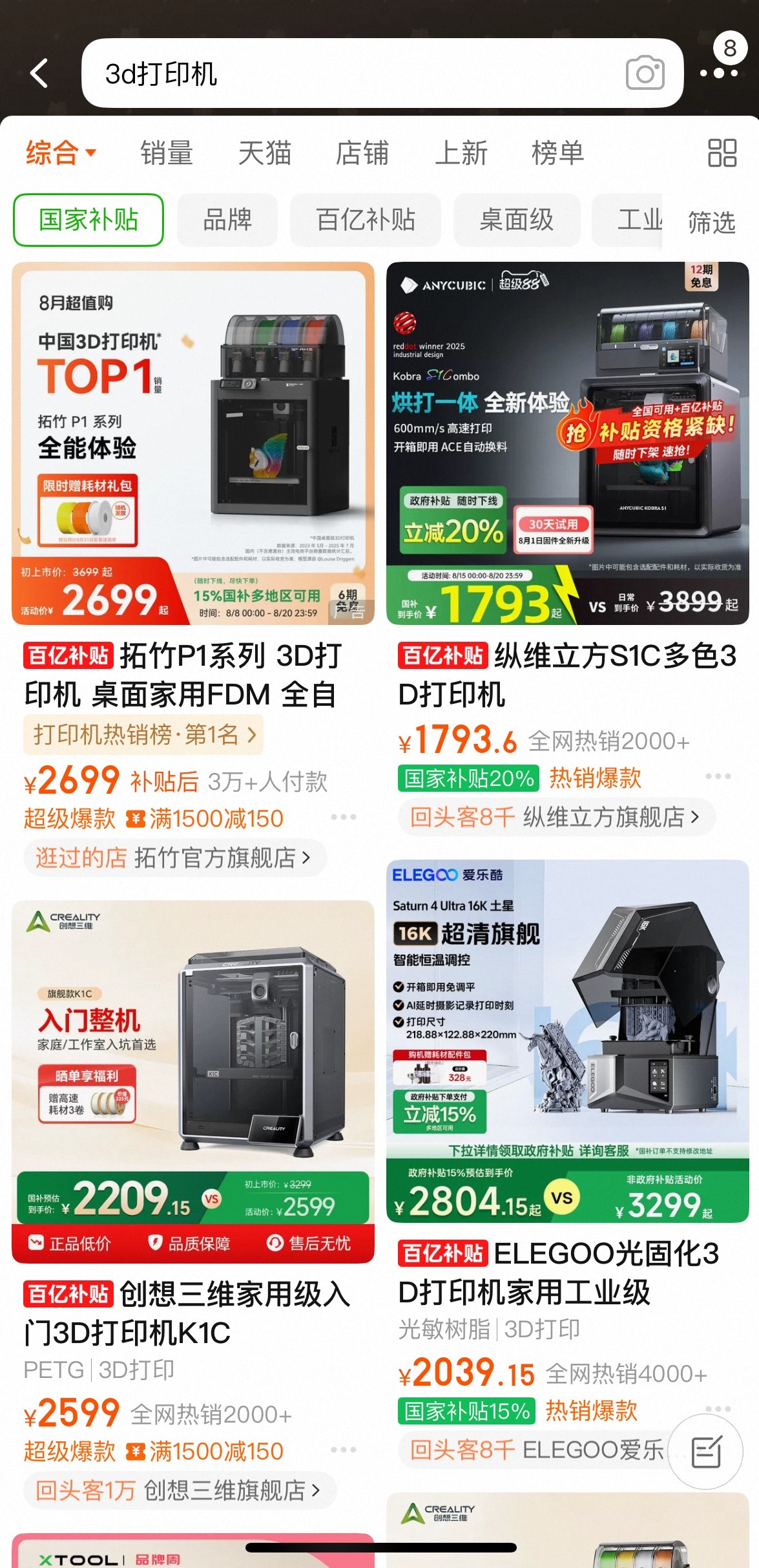
Task: Filter by 桌面级 chip
Action: 516,220
